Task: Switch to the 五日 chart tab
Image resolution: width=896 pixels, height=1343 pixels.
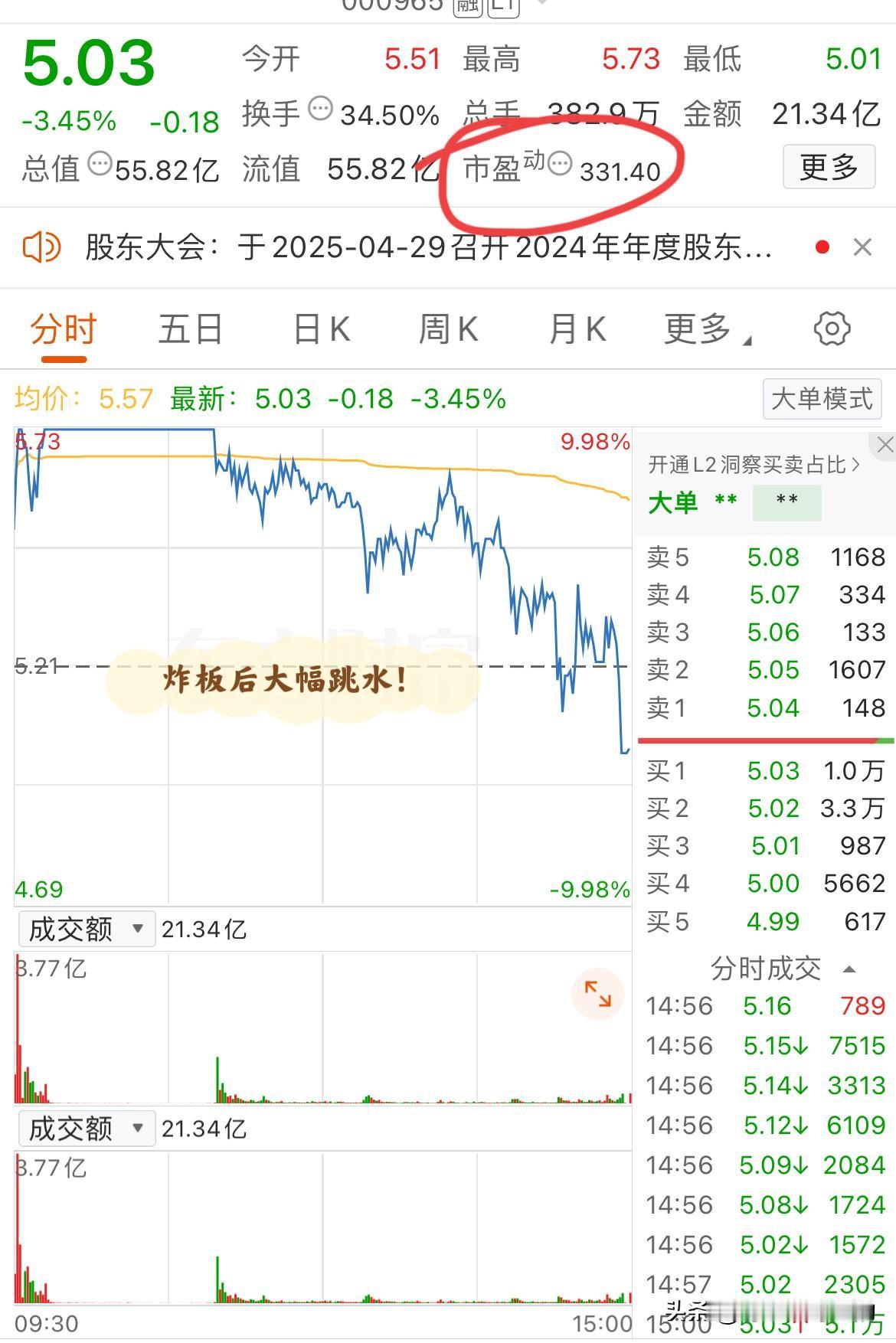Action: point(190,330)
